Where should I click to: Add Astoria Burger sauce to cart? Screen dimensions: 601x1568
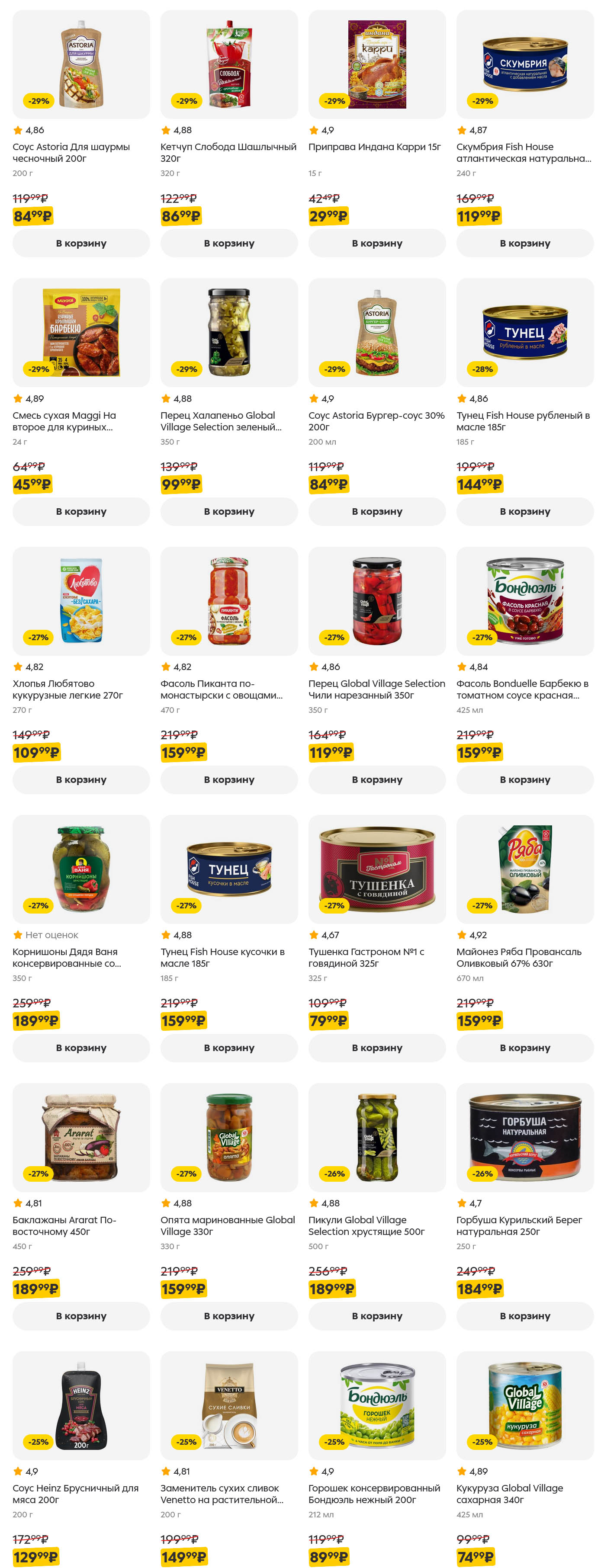point(377,511)
